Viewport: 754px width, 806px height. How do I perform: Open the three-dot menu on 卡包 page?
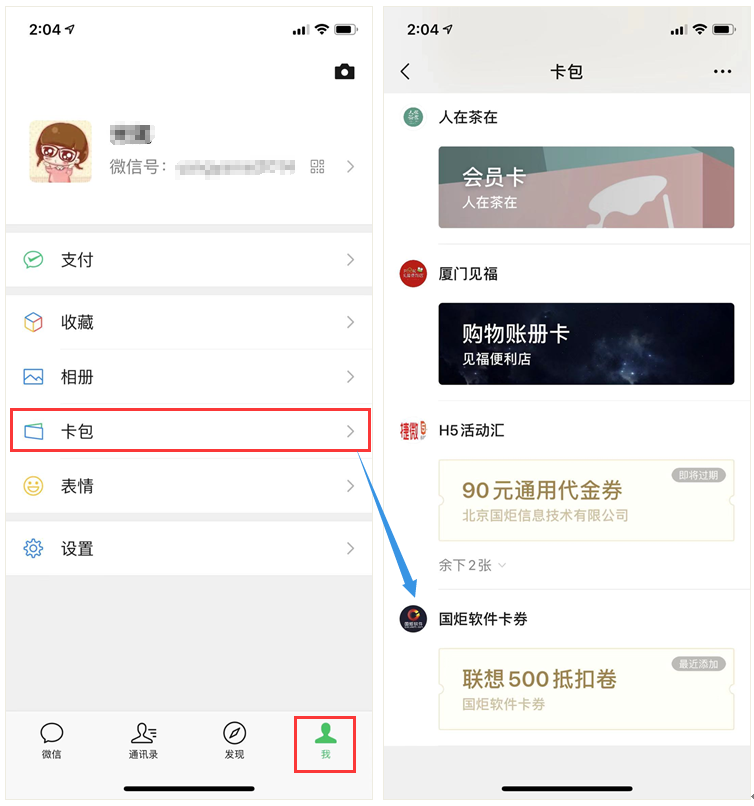[722, 72]
